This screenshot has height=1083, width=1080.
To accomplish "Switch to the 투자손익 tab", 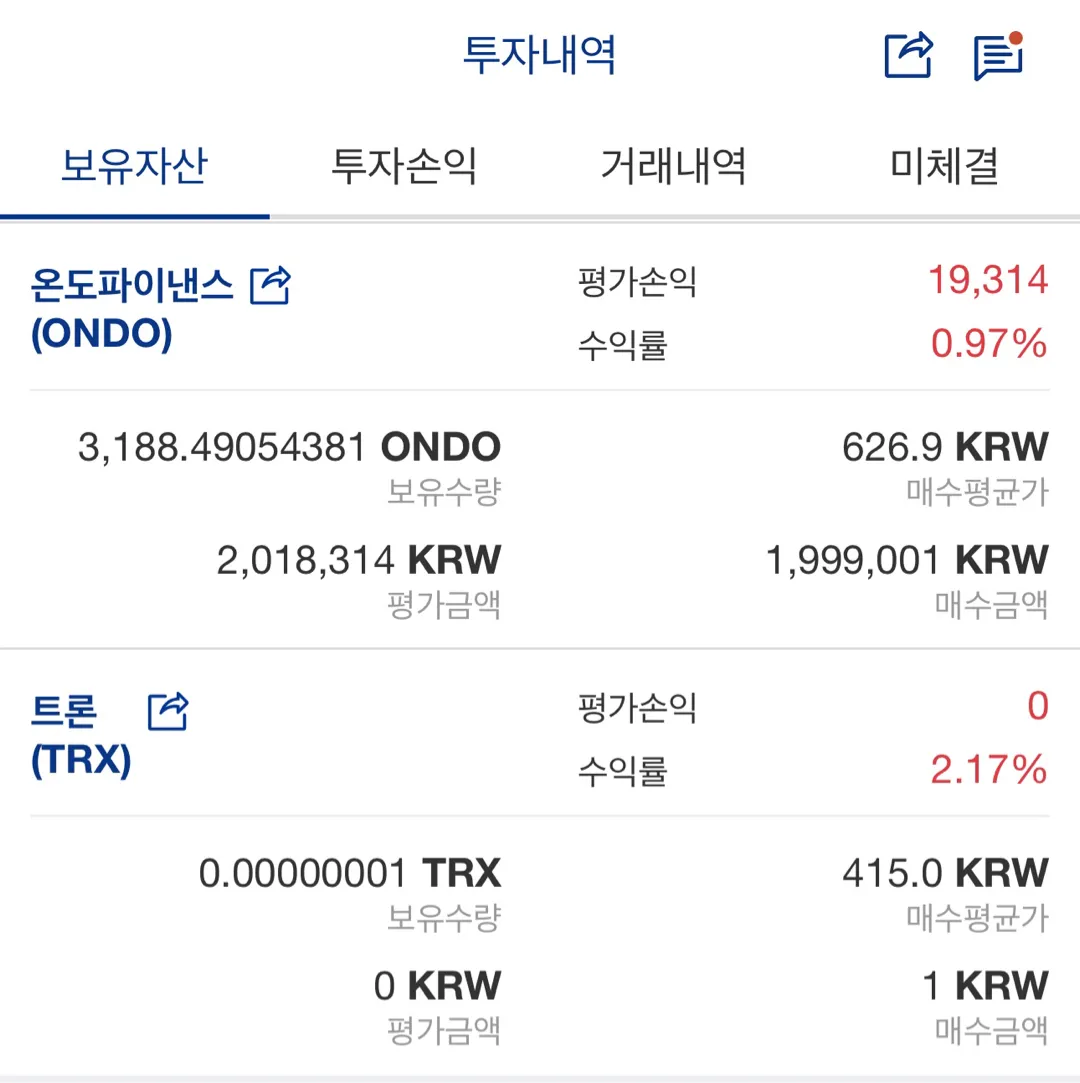I will [404, 166].
